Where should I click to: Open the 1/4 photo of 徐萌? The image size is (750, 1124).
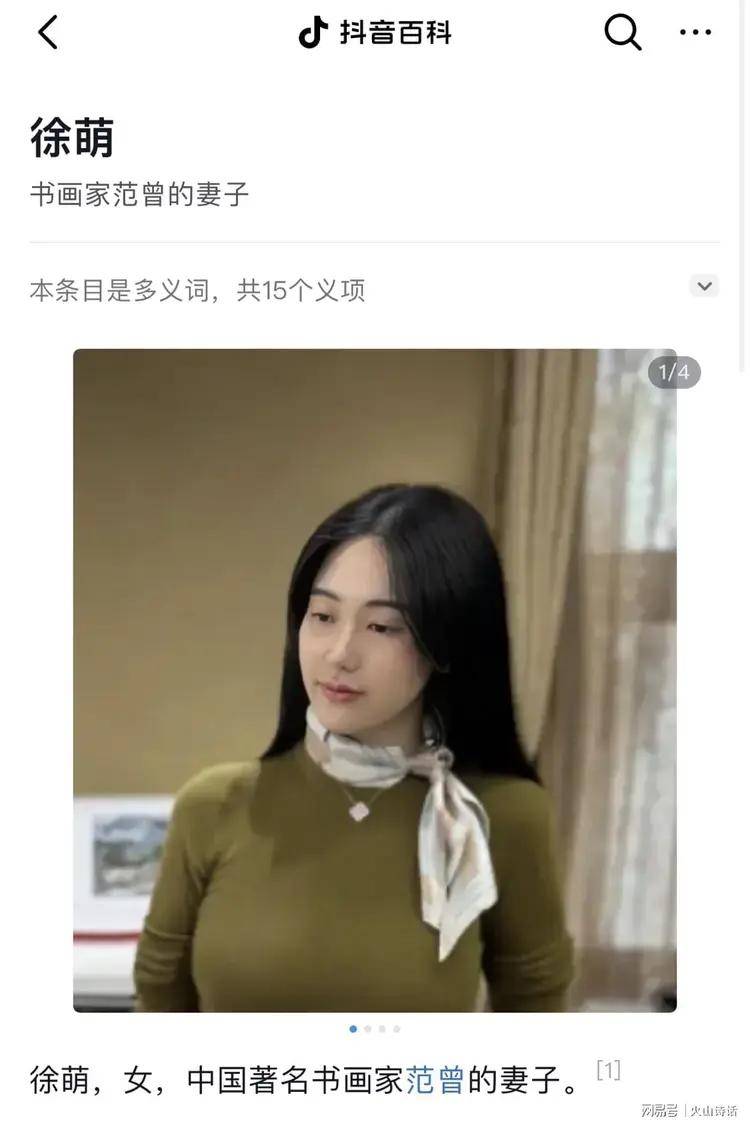pos(375,680)
